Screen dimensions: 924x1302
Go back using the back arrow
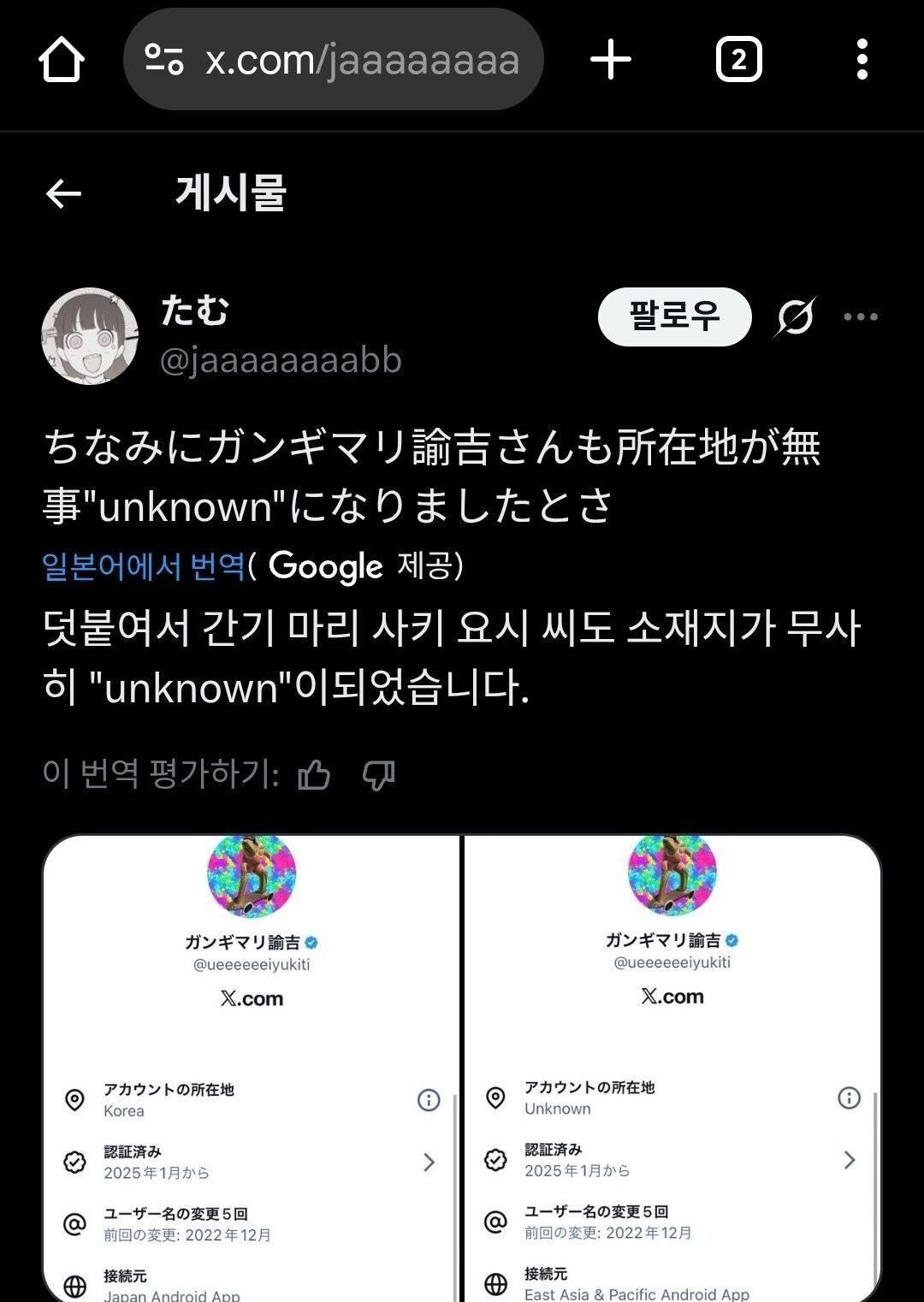64,193
